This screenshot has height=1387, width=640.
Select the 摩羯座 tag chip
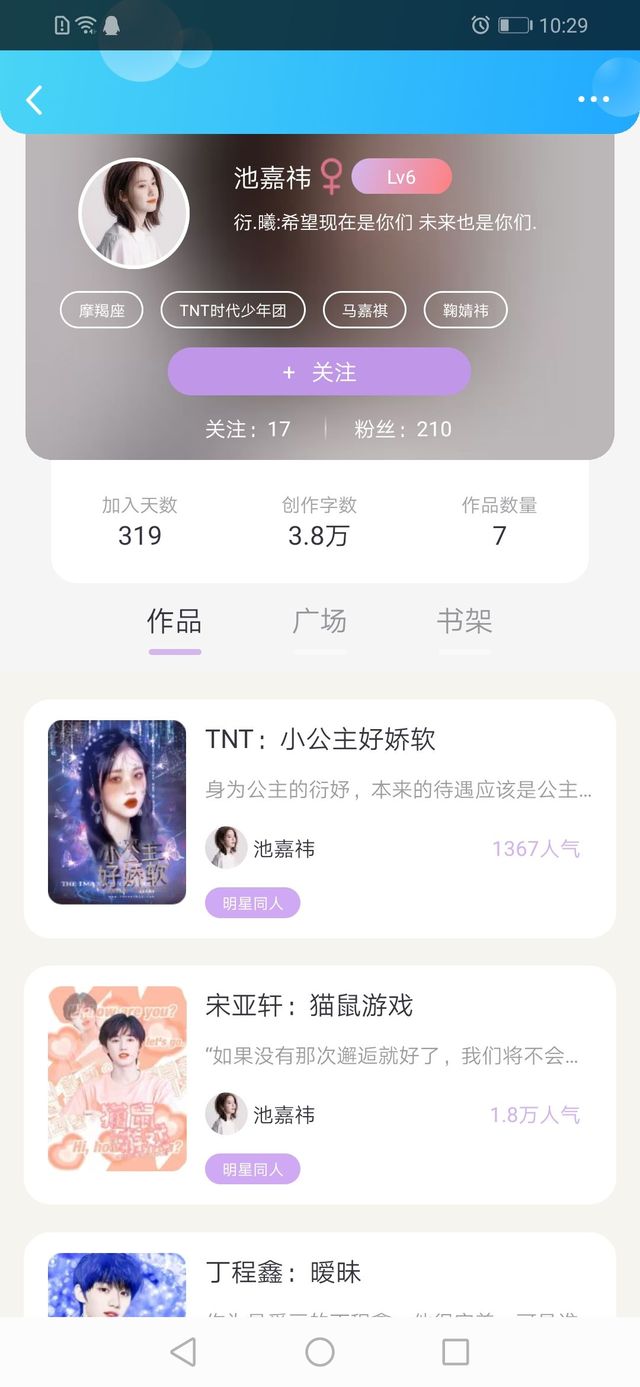[102, 311]
